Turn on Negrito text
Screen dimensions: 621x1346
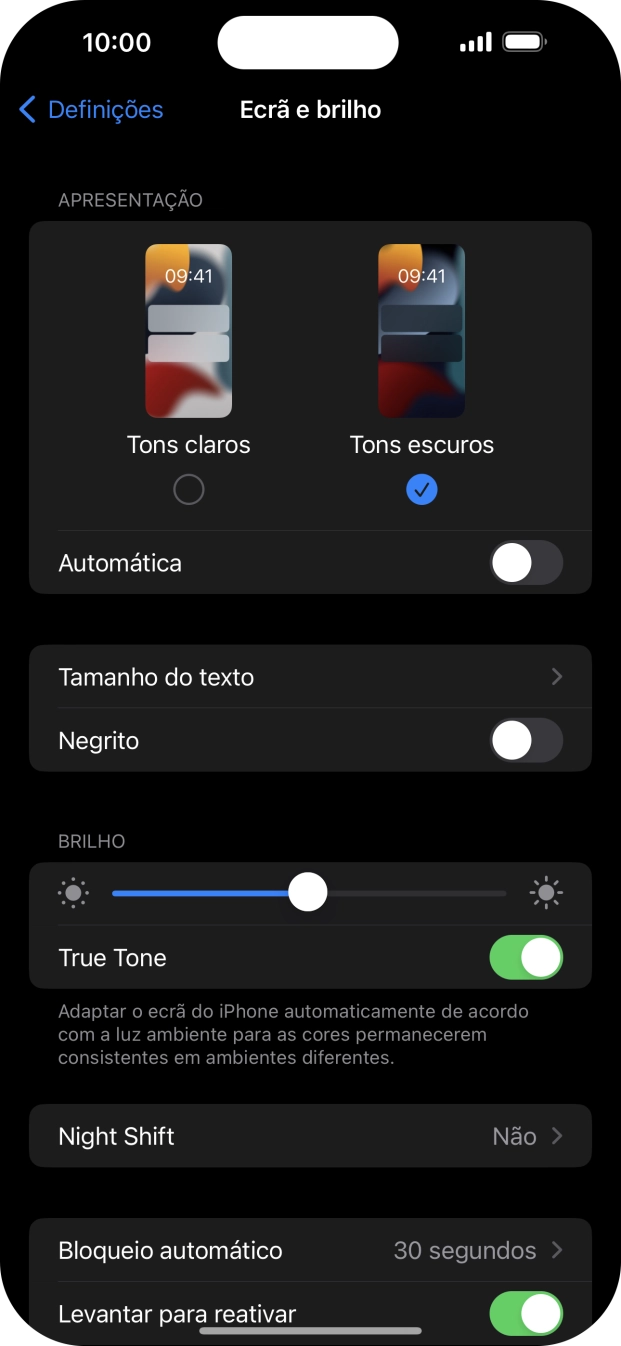coord(526,741)
